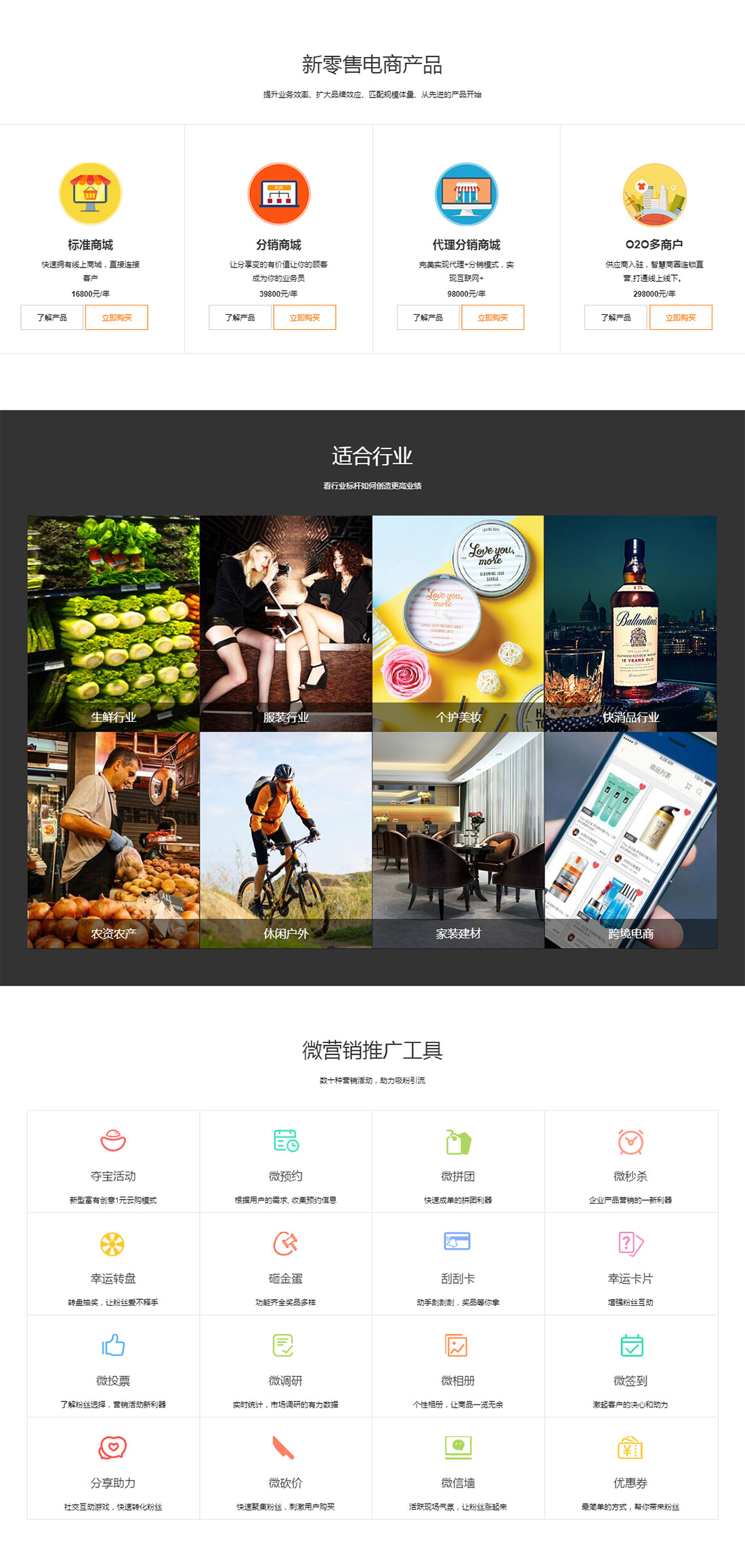Tap 立即购买 for 标准商城
Screen dimensions: 745x1568
click(x=116, y=317)
